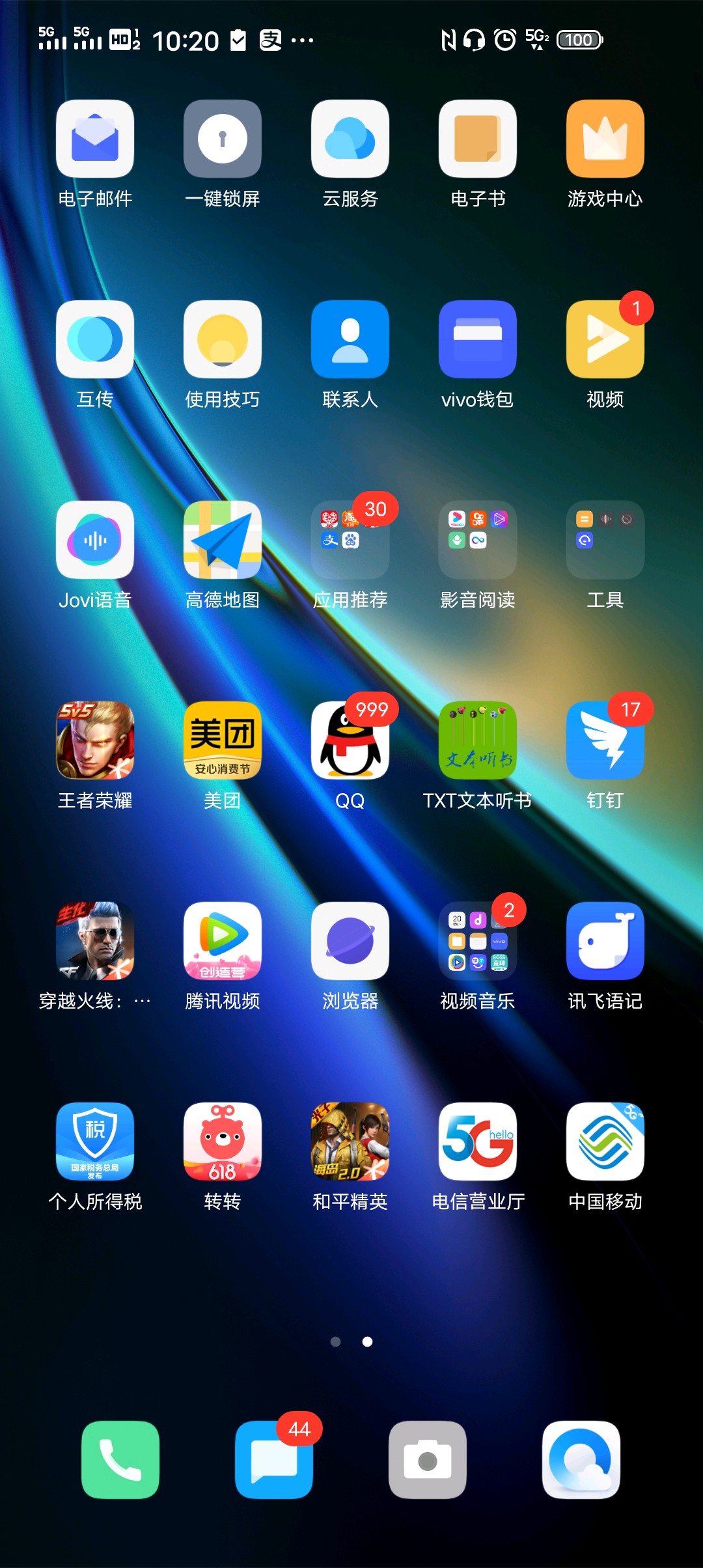The image size is (703, 1568).
Task: Launch 王者荣耀 game
Action: click(95, 740)
